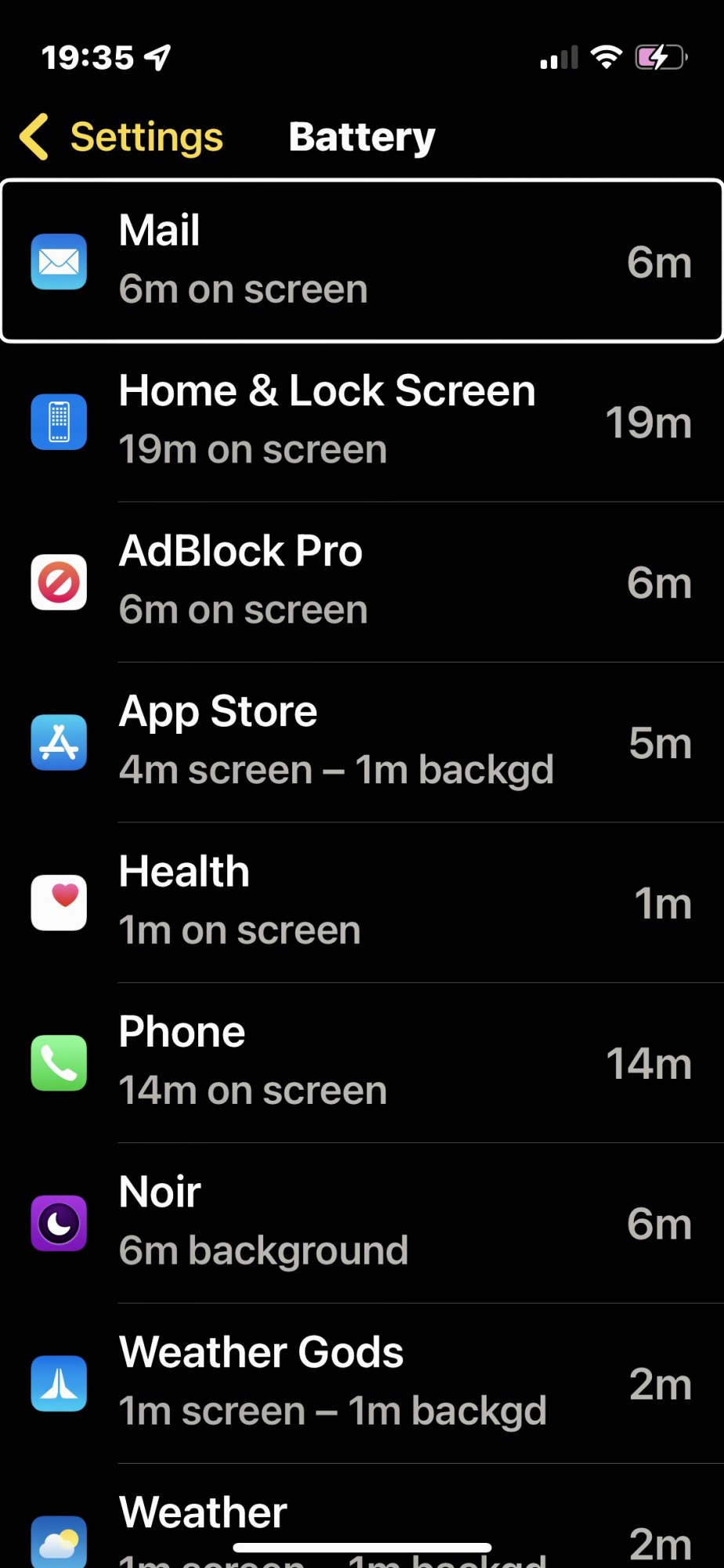Viewport: 724px width, 1568px height.
Task: Go back to Settings
Action: (x=123, y=137)
